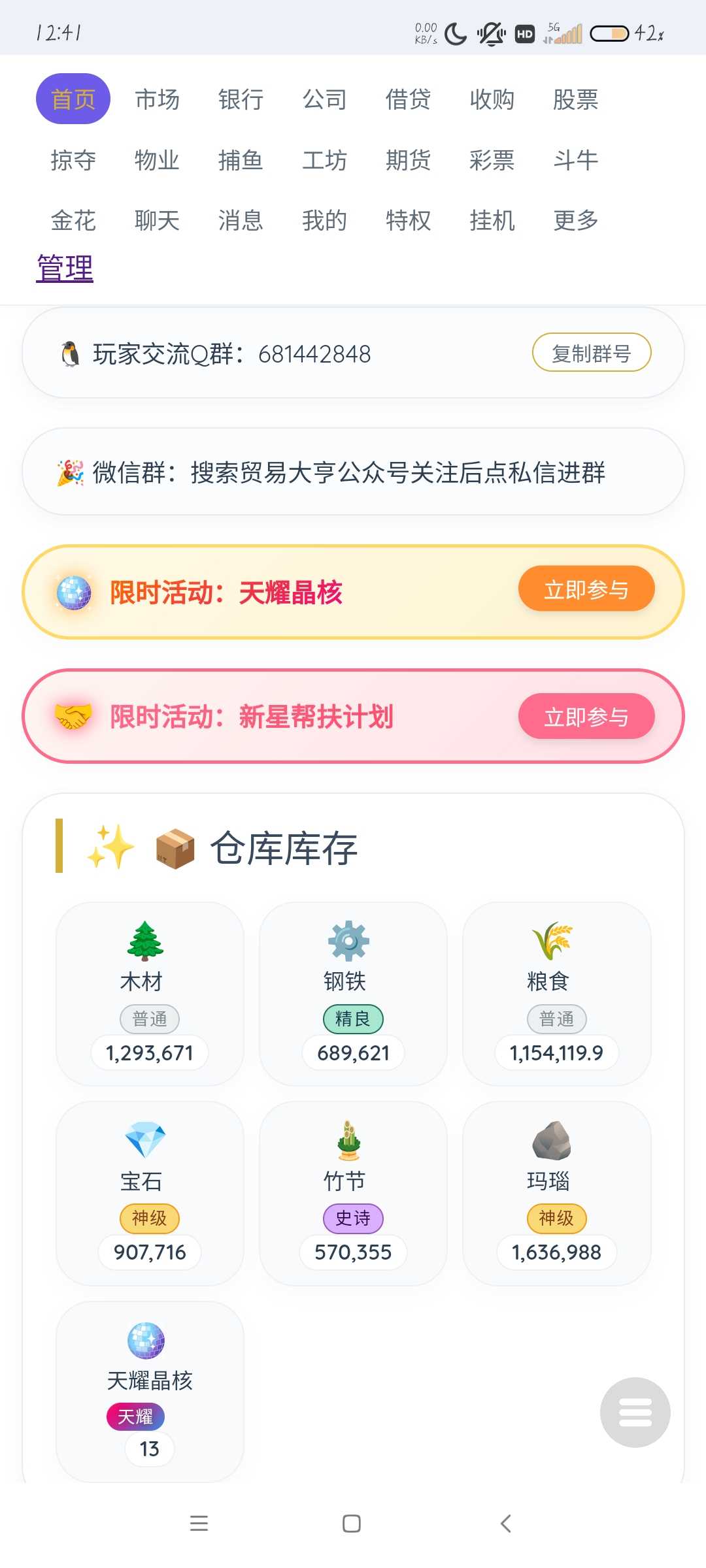
Task: Join 新星帮扶计划 via 立即参与
Action: coord(586,717)
